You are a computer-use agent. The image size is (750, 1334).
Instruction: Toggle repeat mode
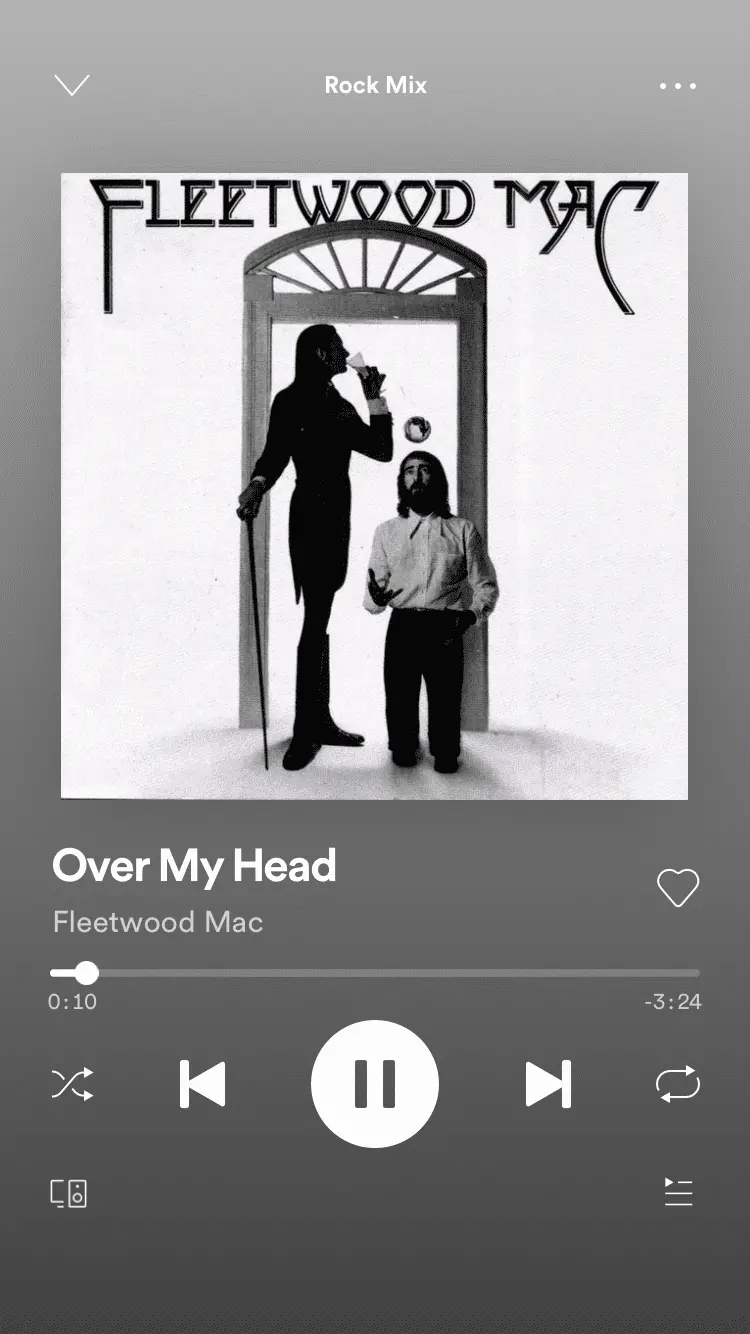pyautogui.click(x=677, y=1084)
